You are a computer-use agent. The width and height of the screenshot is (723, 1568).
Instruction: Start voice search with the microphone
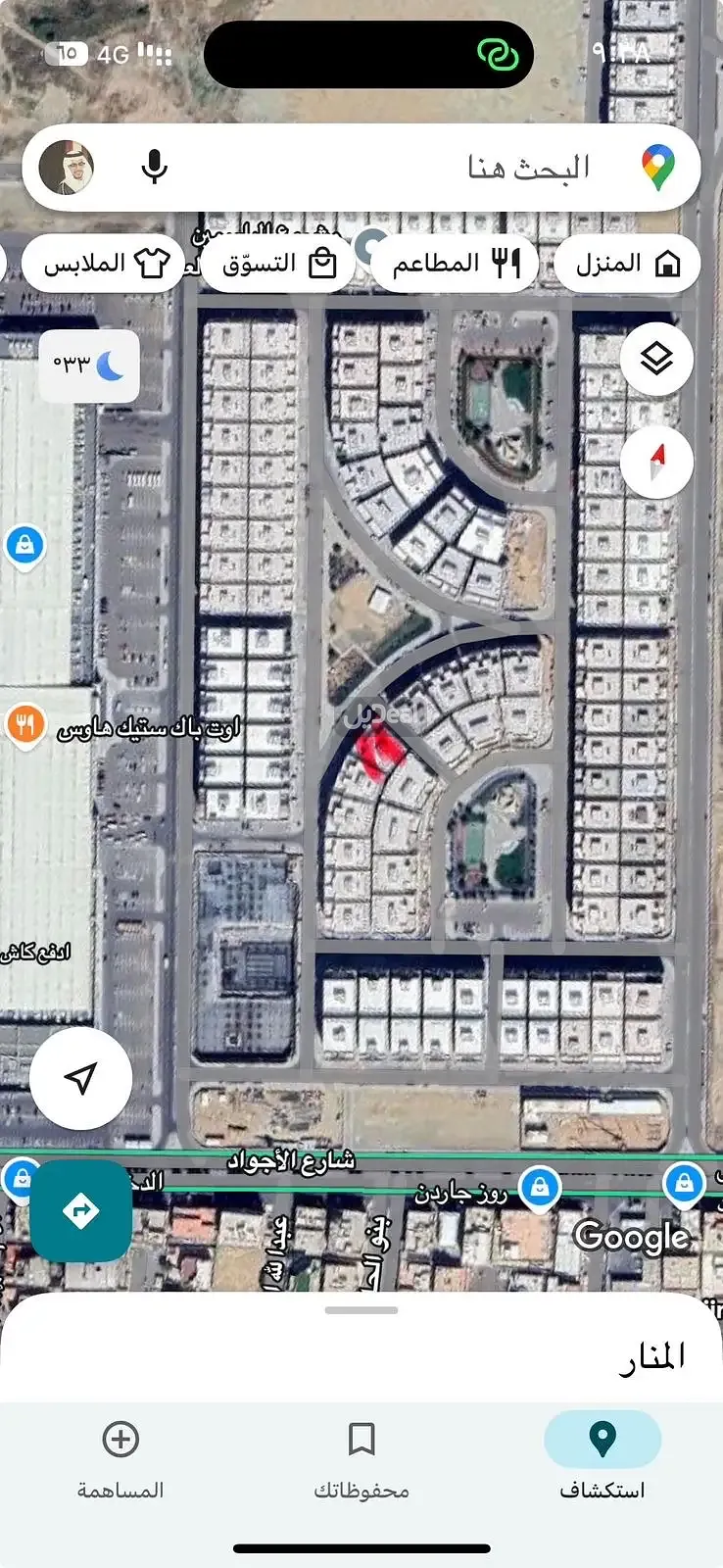click(154, 168)
